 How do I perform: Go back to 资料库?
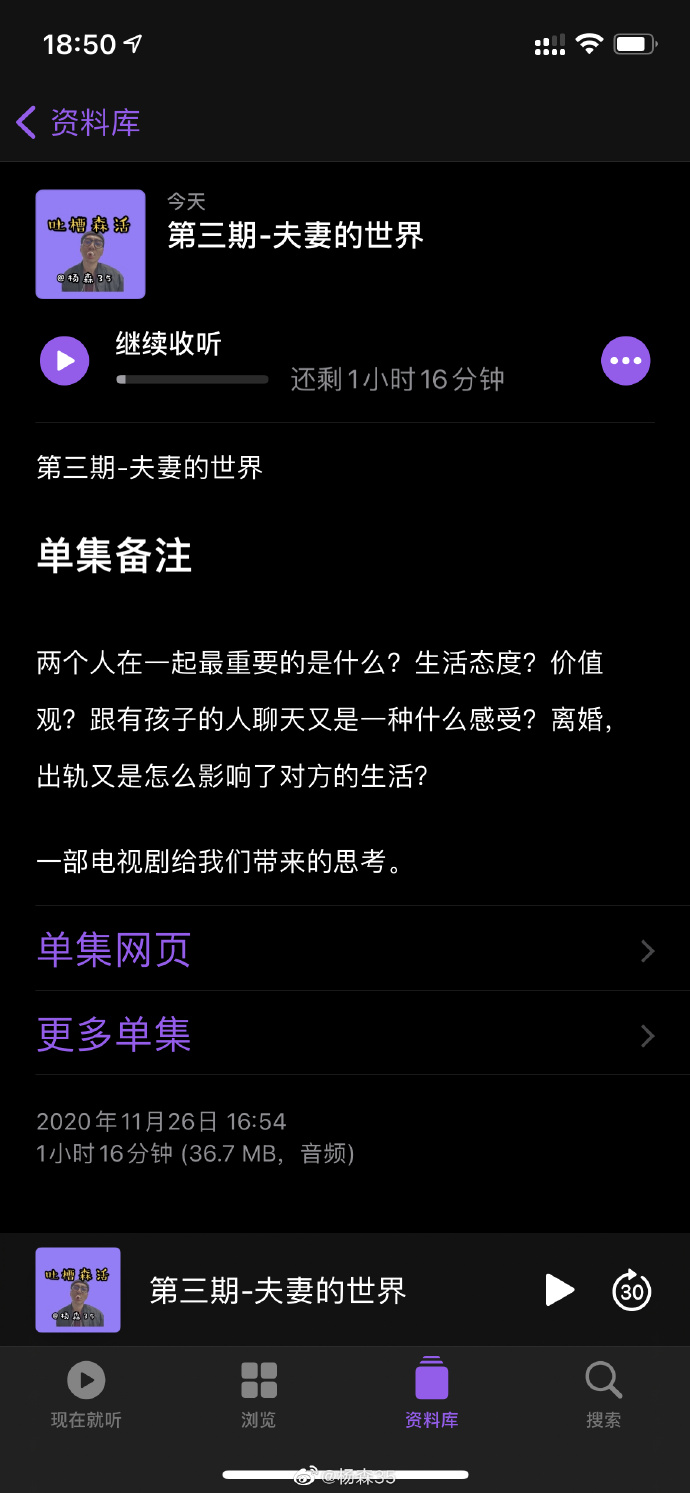(x=78, y=123)
